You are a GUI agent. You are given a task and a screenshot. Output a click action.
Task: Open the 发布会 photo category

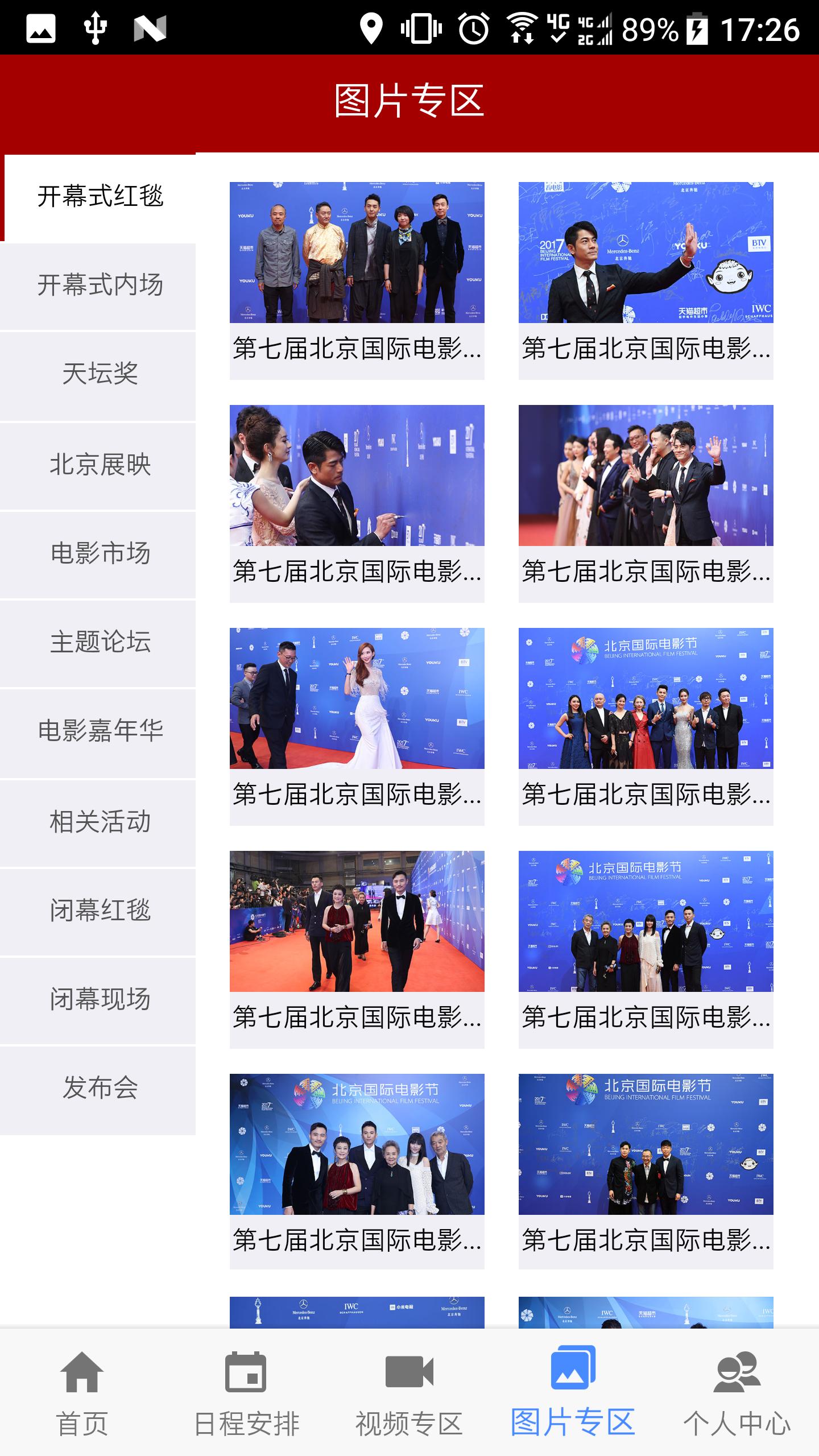click(x=100, y=1088)
